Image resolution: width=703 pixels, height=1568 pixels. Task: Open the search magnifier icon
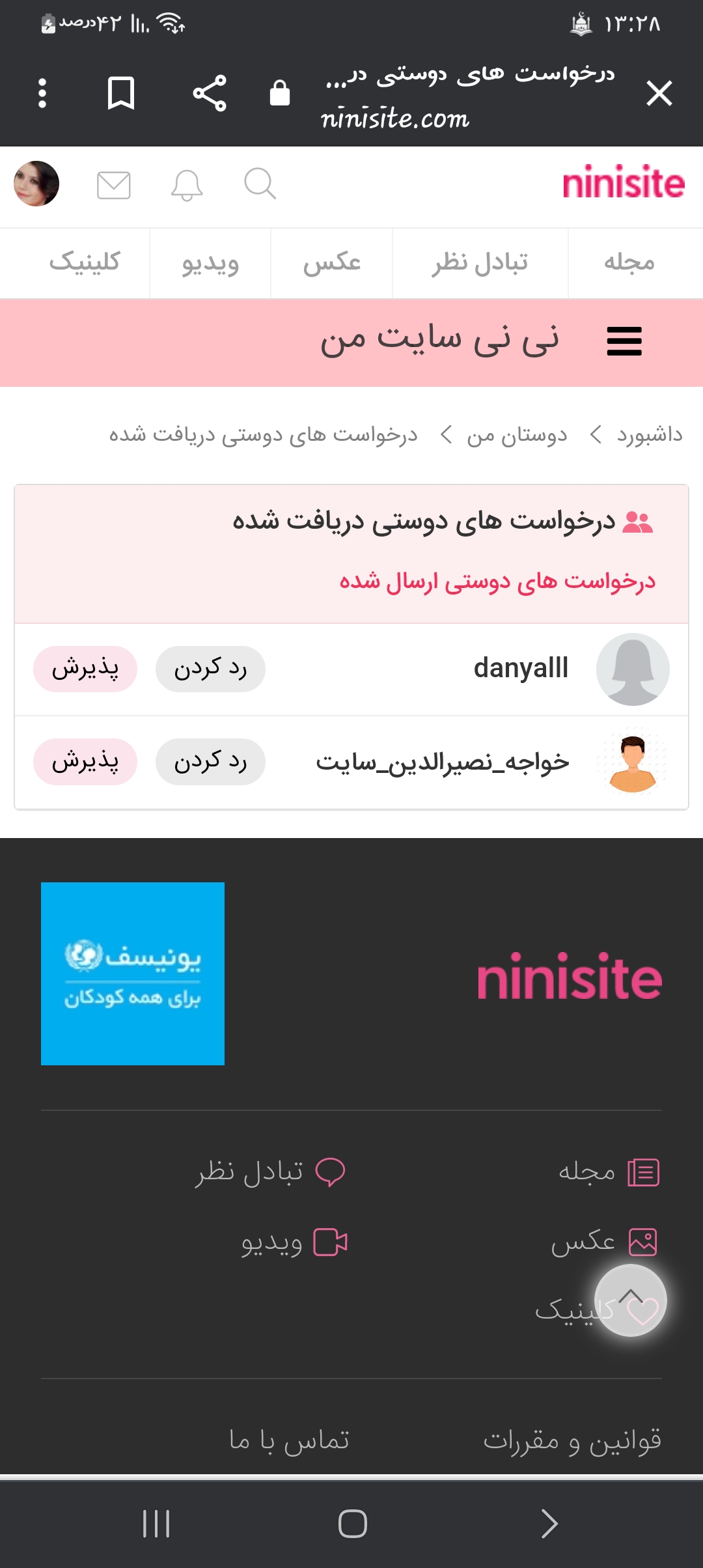[260, 184]
